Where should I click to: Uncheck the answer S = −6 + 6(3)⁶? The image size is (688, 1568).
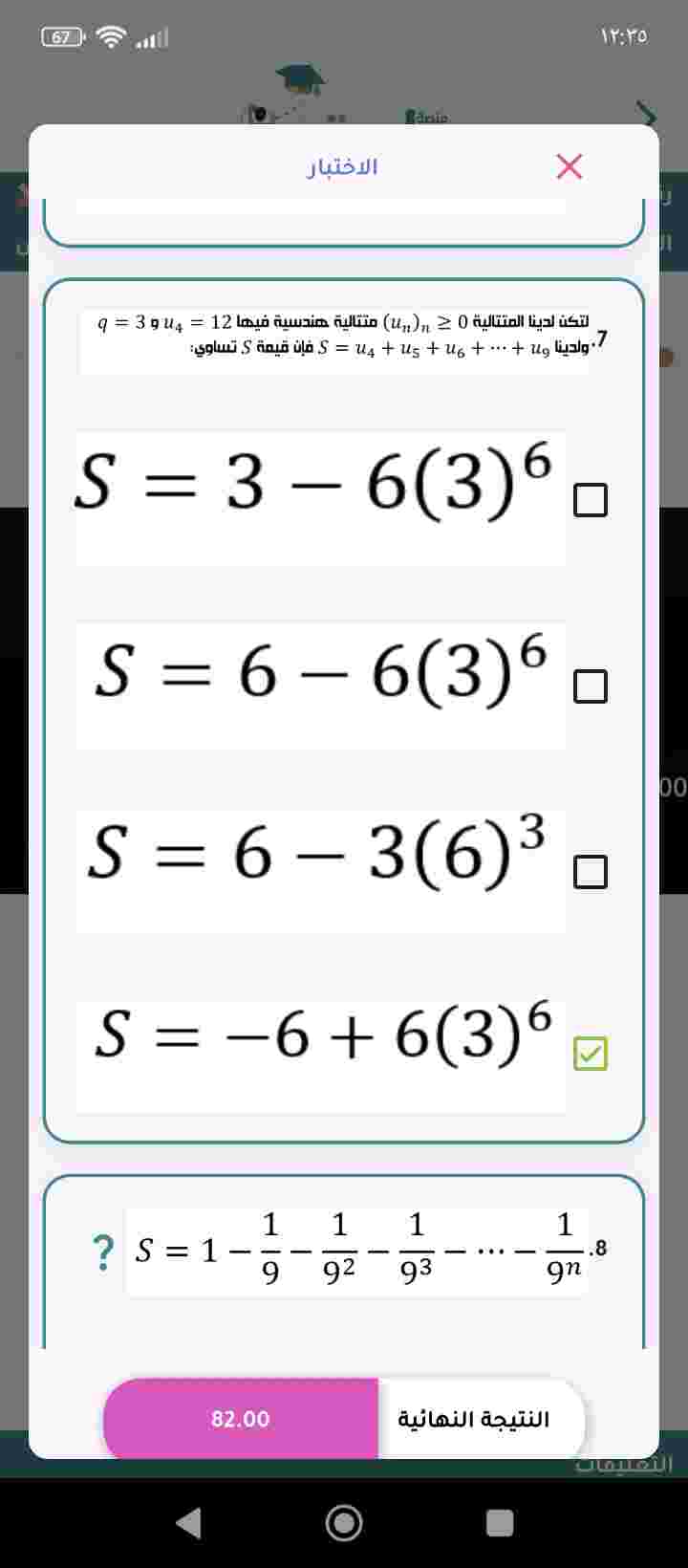pyautogui.click(x=590, y=1053)
